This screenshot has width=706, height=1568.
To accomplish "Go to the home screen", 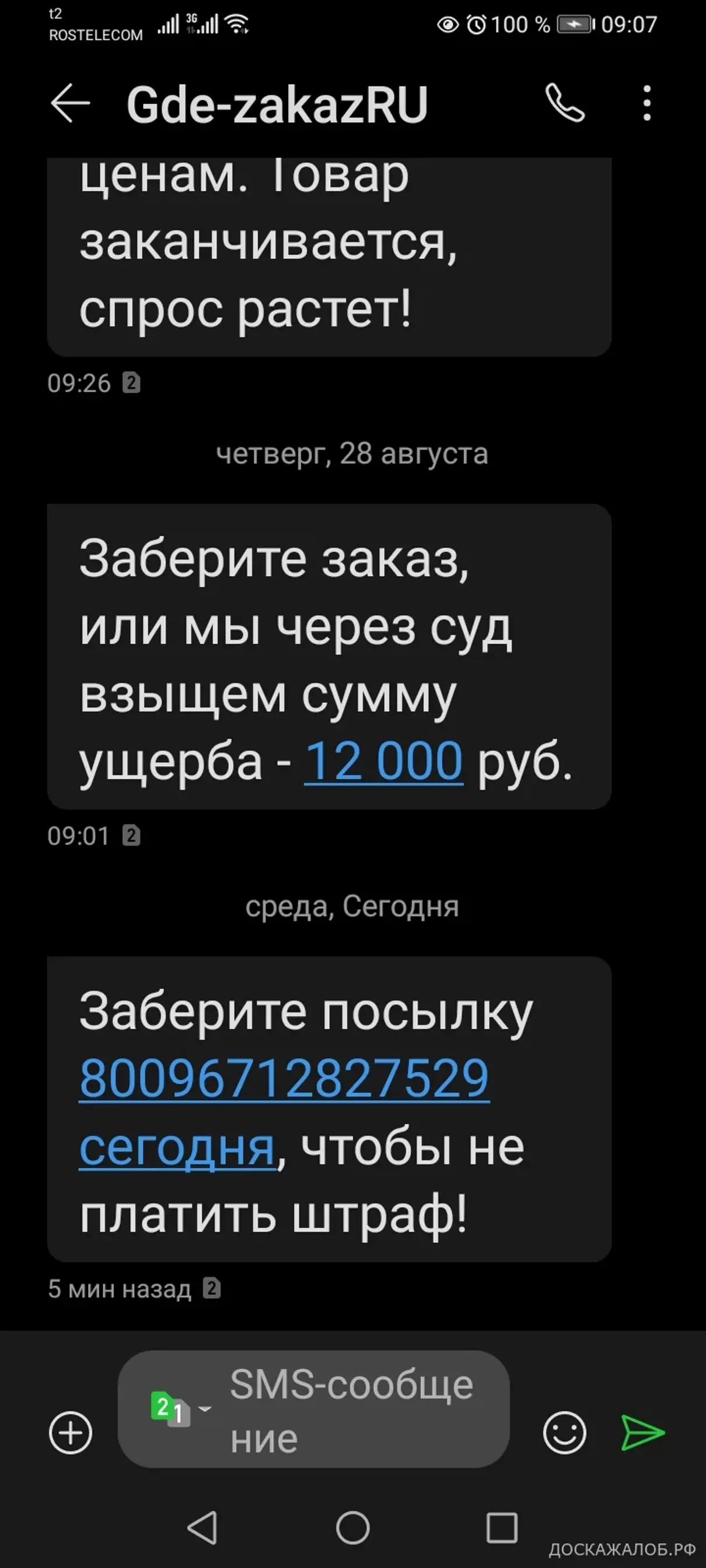I will tap(352, 1527).
